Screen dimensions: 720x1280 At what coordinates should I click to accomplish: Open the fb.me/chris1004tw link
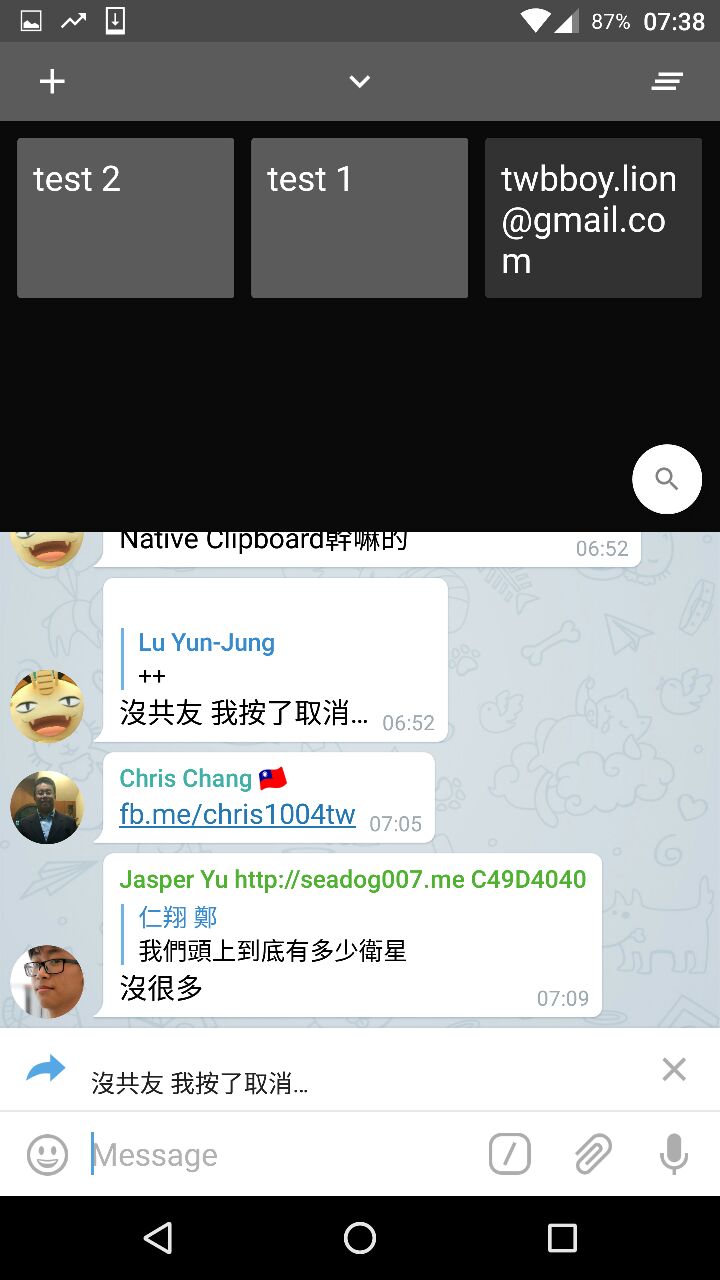coord(237,814)
